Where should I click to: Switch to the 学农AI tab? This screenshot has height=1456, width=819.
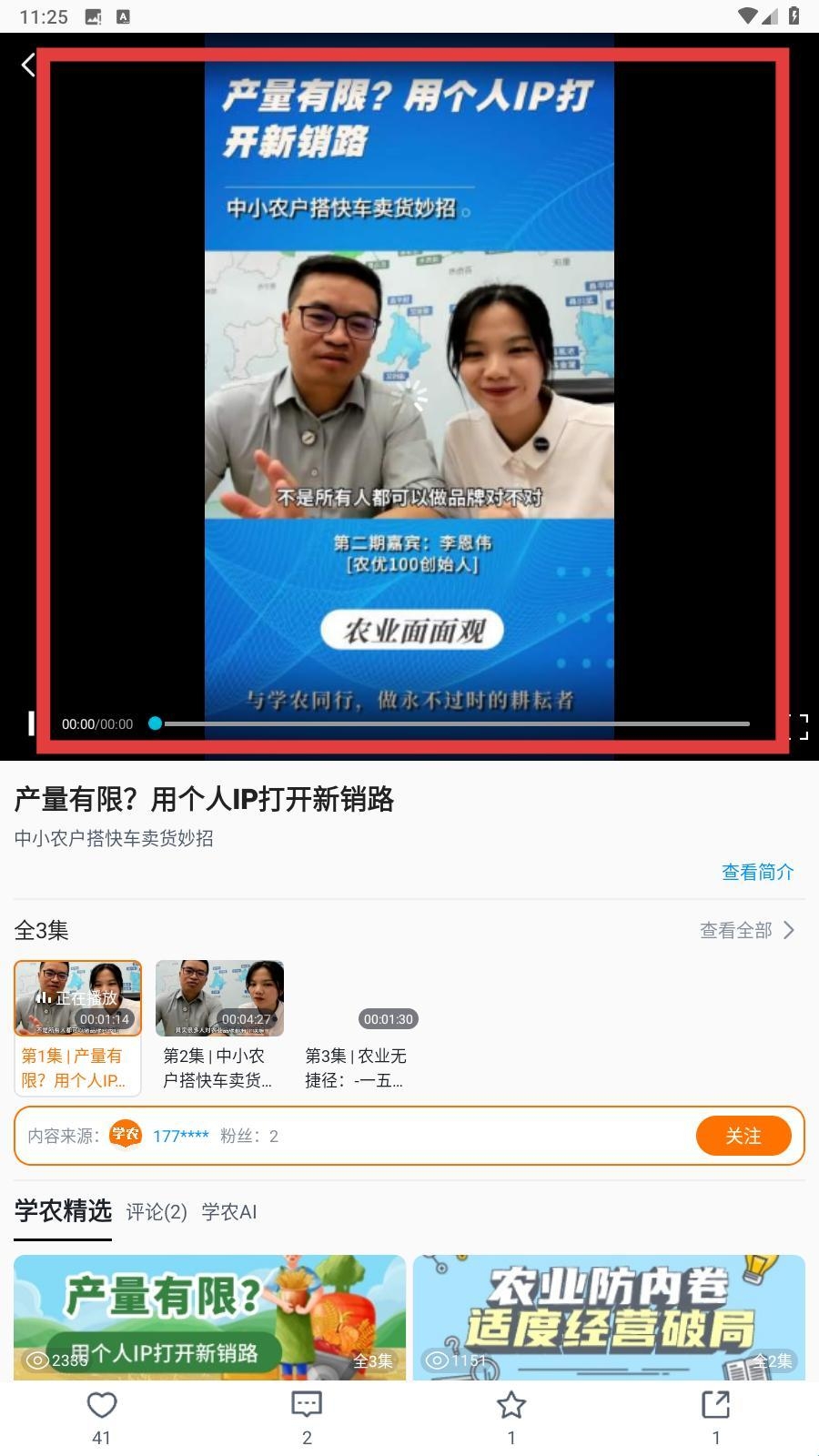[228, 1212]
